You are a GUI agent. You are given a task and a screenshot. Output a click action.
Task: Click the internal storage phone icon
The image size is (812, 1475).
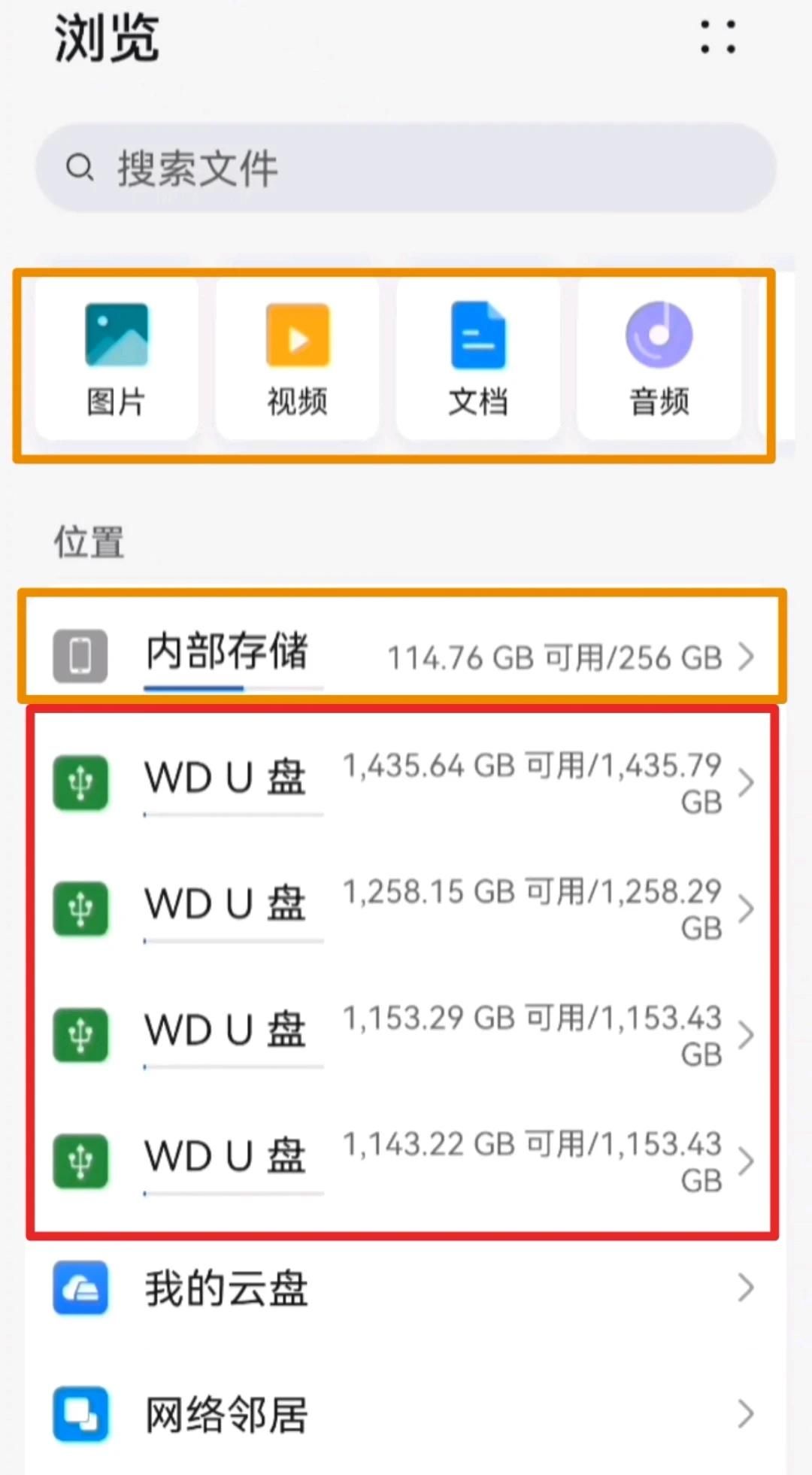(x=80, y=654)
